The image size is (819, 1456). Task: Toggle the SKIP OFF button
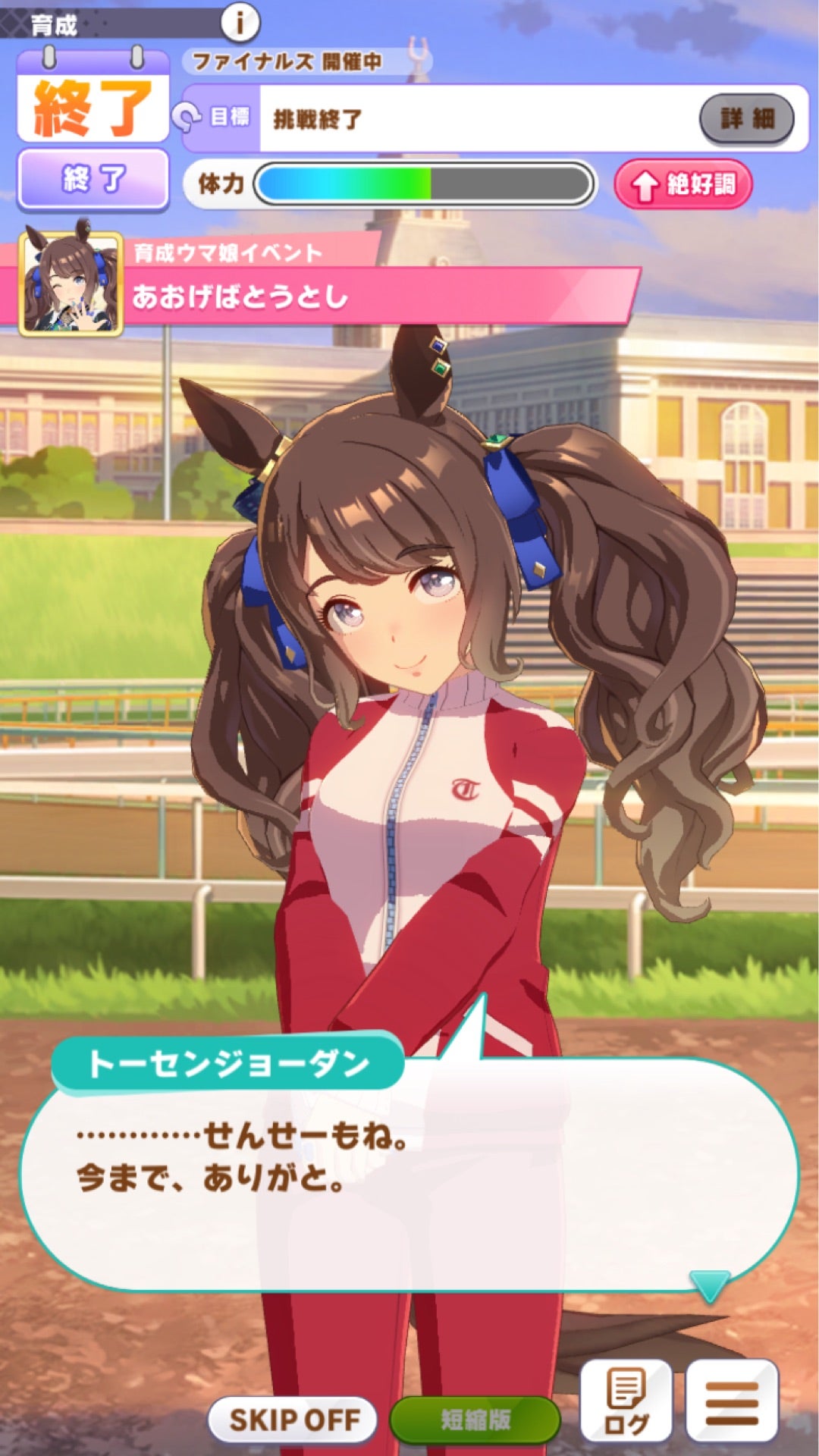click(293, 1419)
